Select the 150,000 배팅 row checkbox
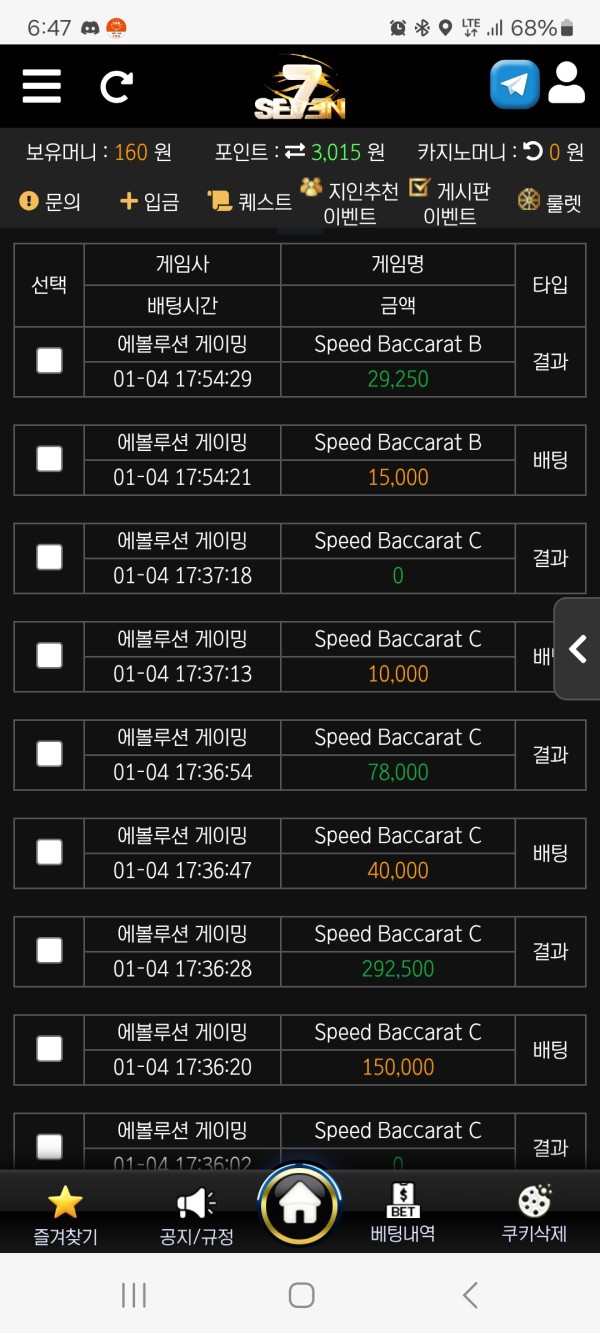 coord(49,1049)
